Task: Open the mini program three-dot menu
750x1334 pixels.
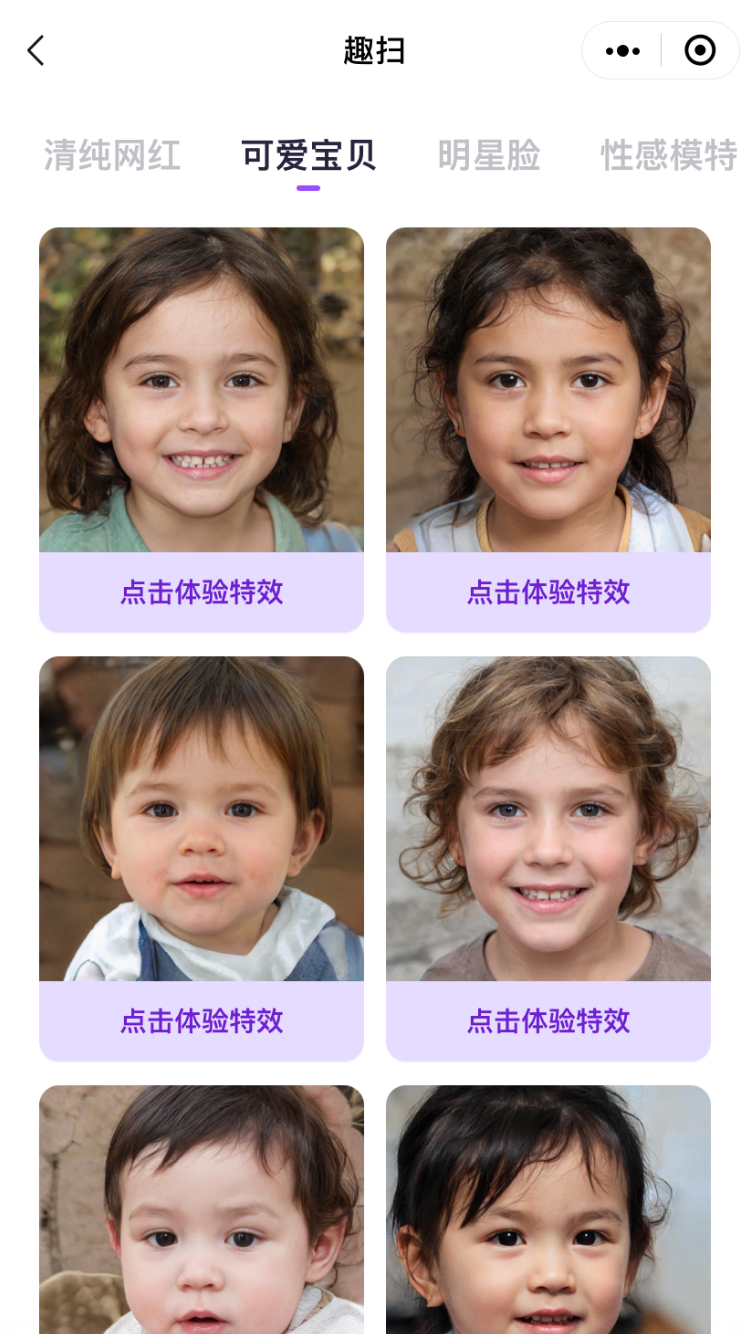Action: tap(622, 51)
